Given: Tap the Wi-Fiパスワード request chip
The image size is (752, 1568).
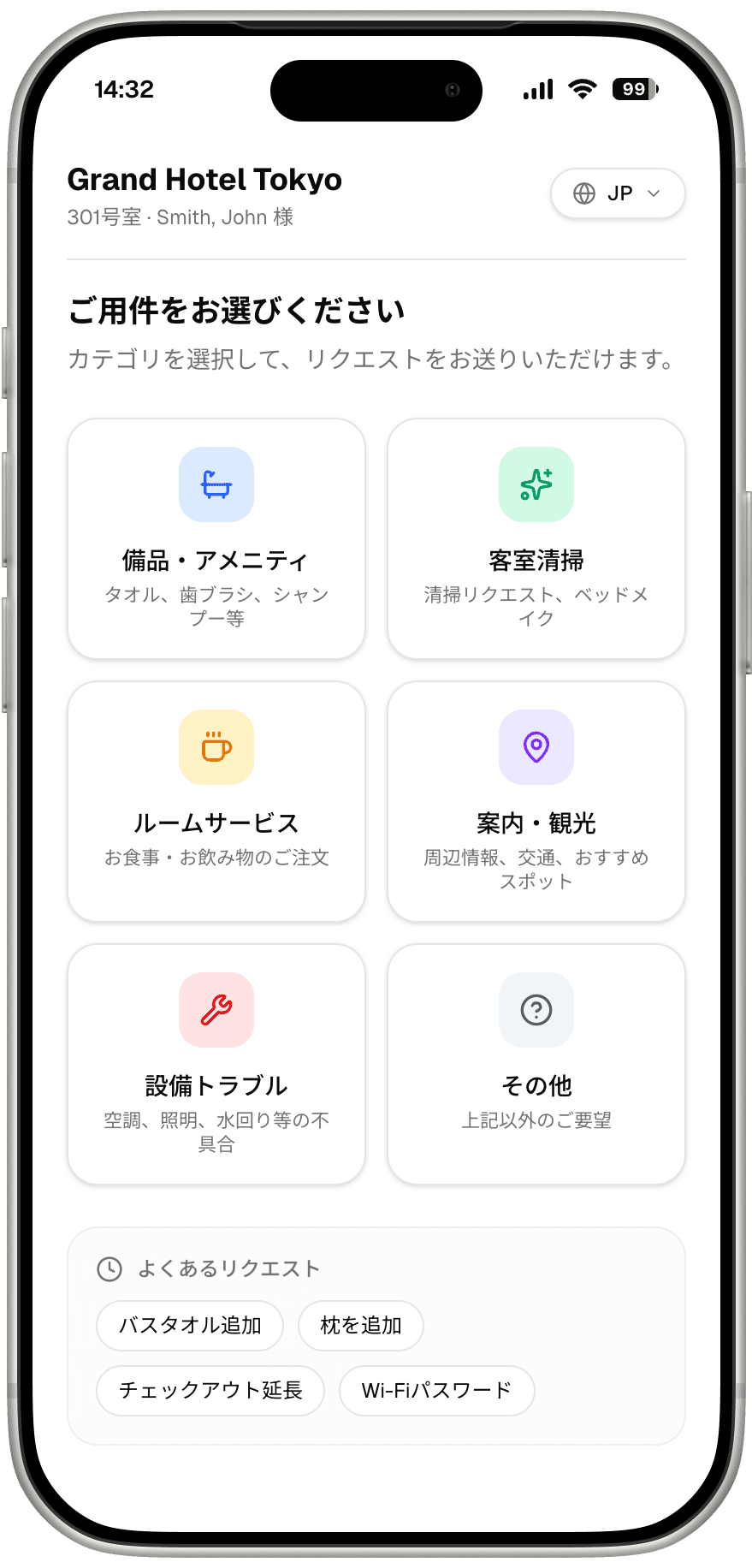Looking at the screenshot, I should click(436, 1391).
